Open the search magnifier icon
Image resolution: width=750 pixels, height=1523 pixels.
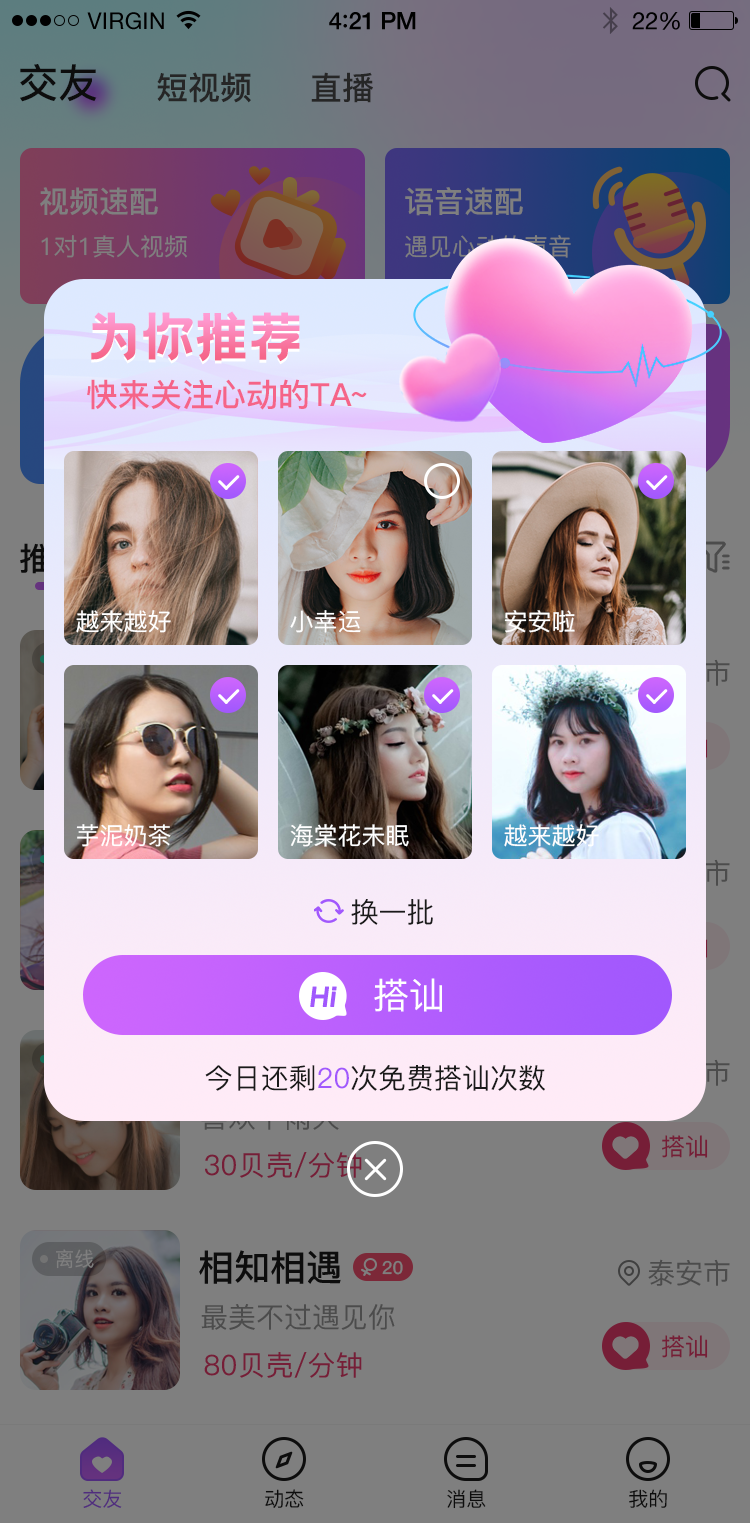point(712,84)
